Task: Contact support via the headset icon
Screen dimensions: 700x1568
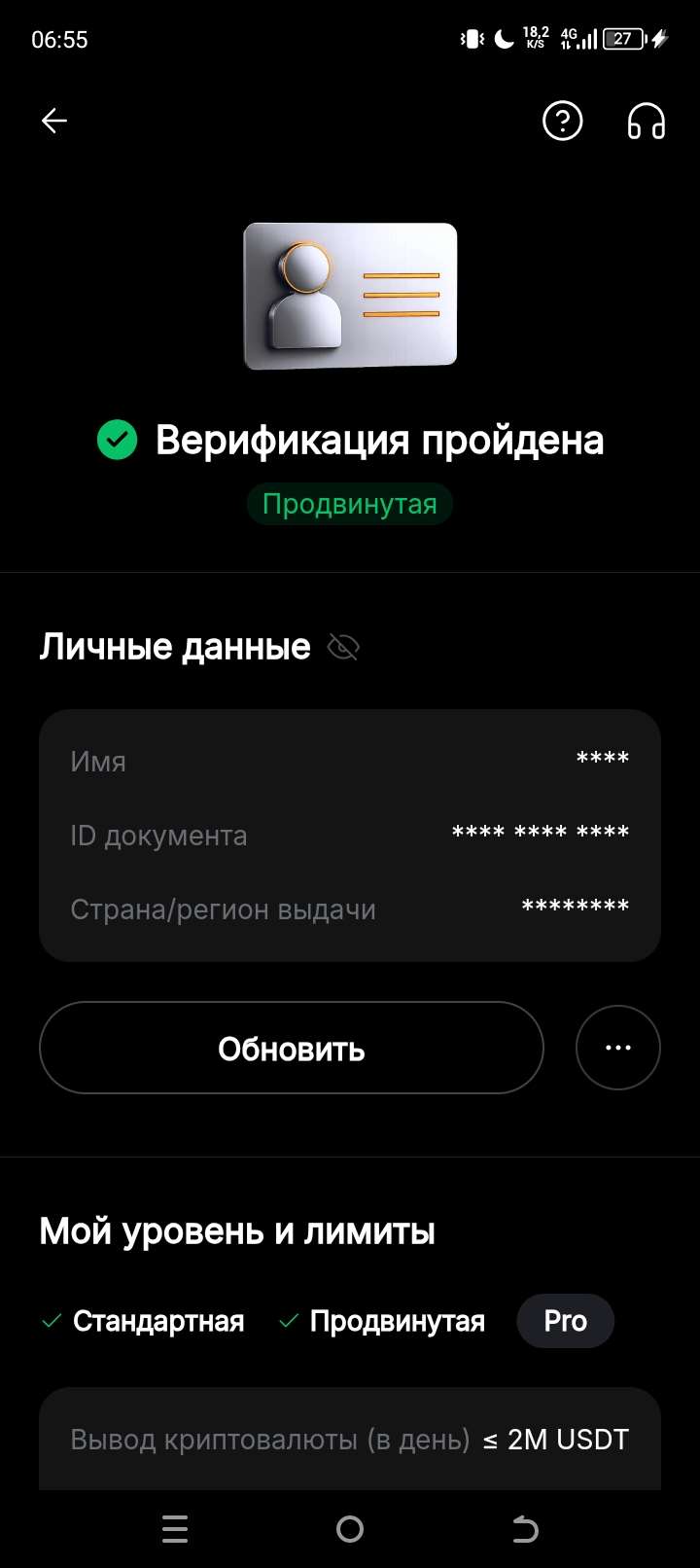Action: pos(646,121)
